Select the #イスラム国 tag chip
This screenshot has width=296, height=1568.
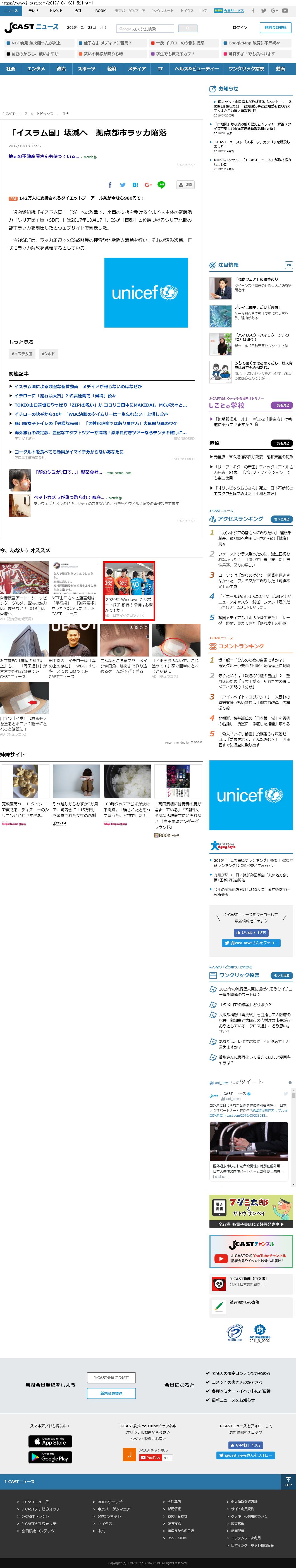[x=22, y=354]
